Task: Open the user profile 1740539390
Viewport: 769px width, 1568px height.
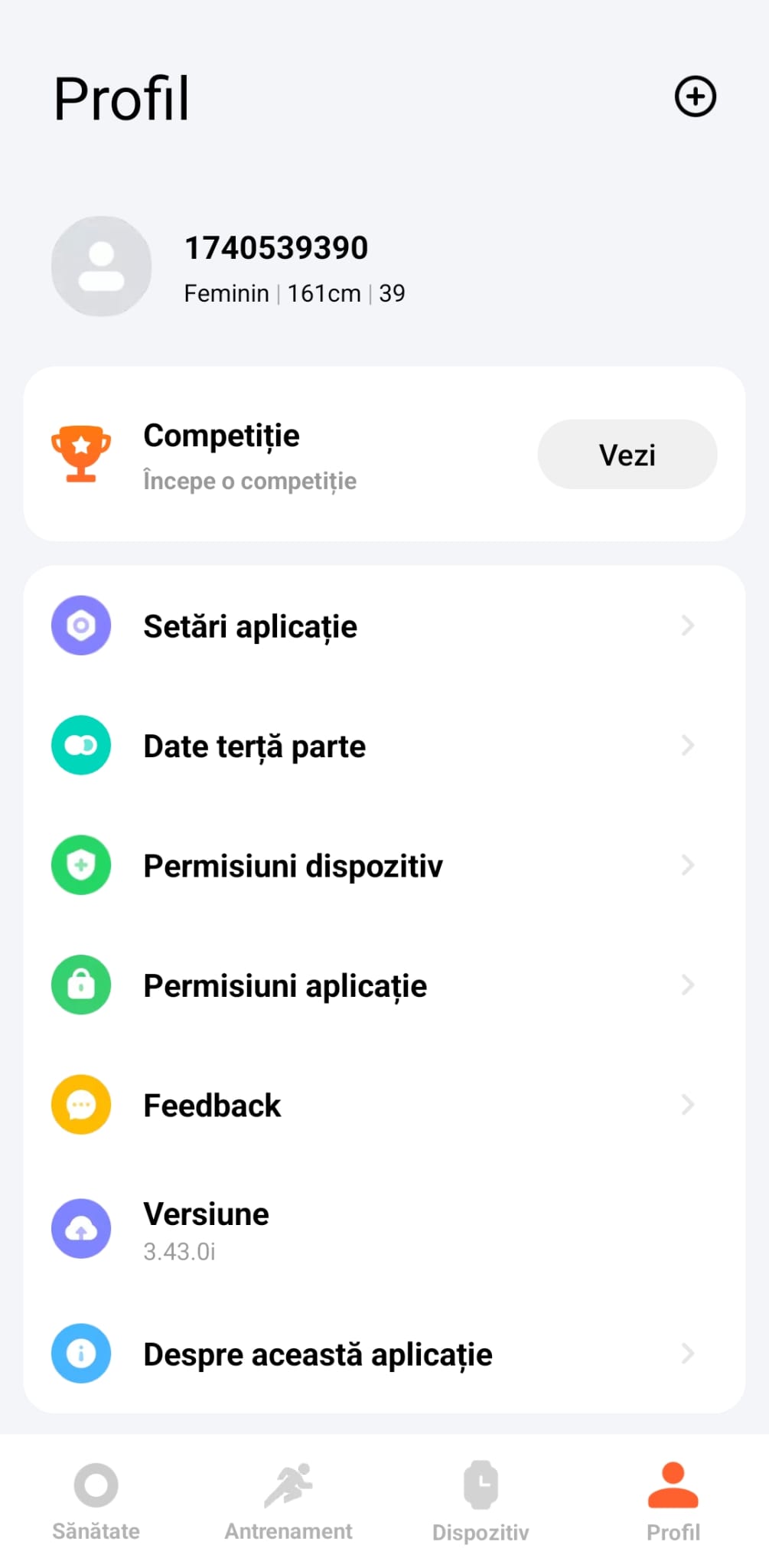Action: 275,267
